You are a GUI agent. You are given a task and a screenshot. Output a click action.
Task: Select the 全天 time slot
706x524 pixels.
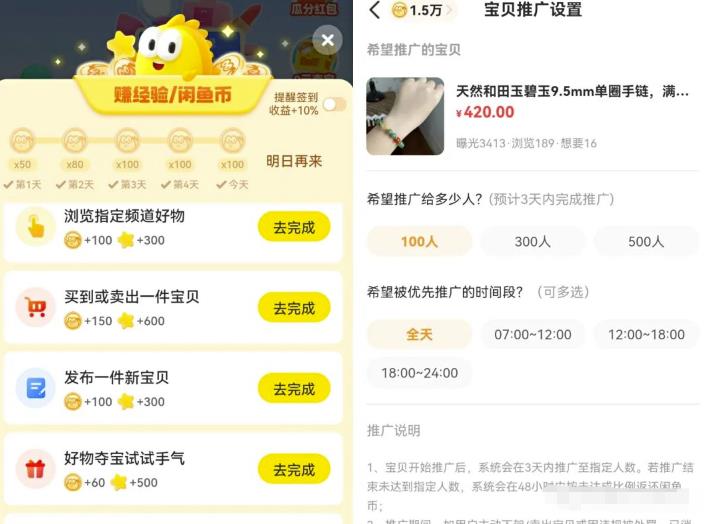pos(419,334)
